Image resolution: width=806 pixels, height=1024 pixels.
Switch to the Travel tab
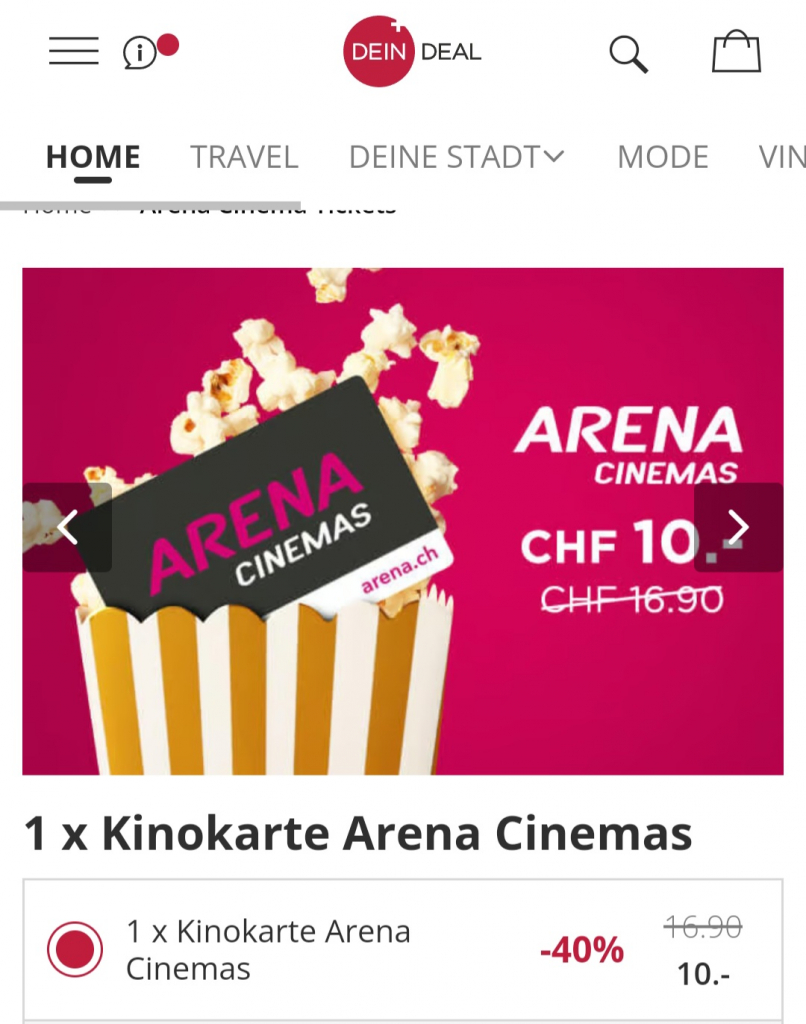[x=244, y=157]
